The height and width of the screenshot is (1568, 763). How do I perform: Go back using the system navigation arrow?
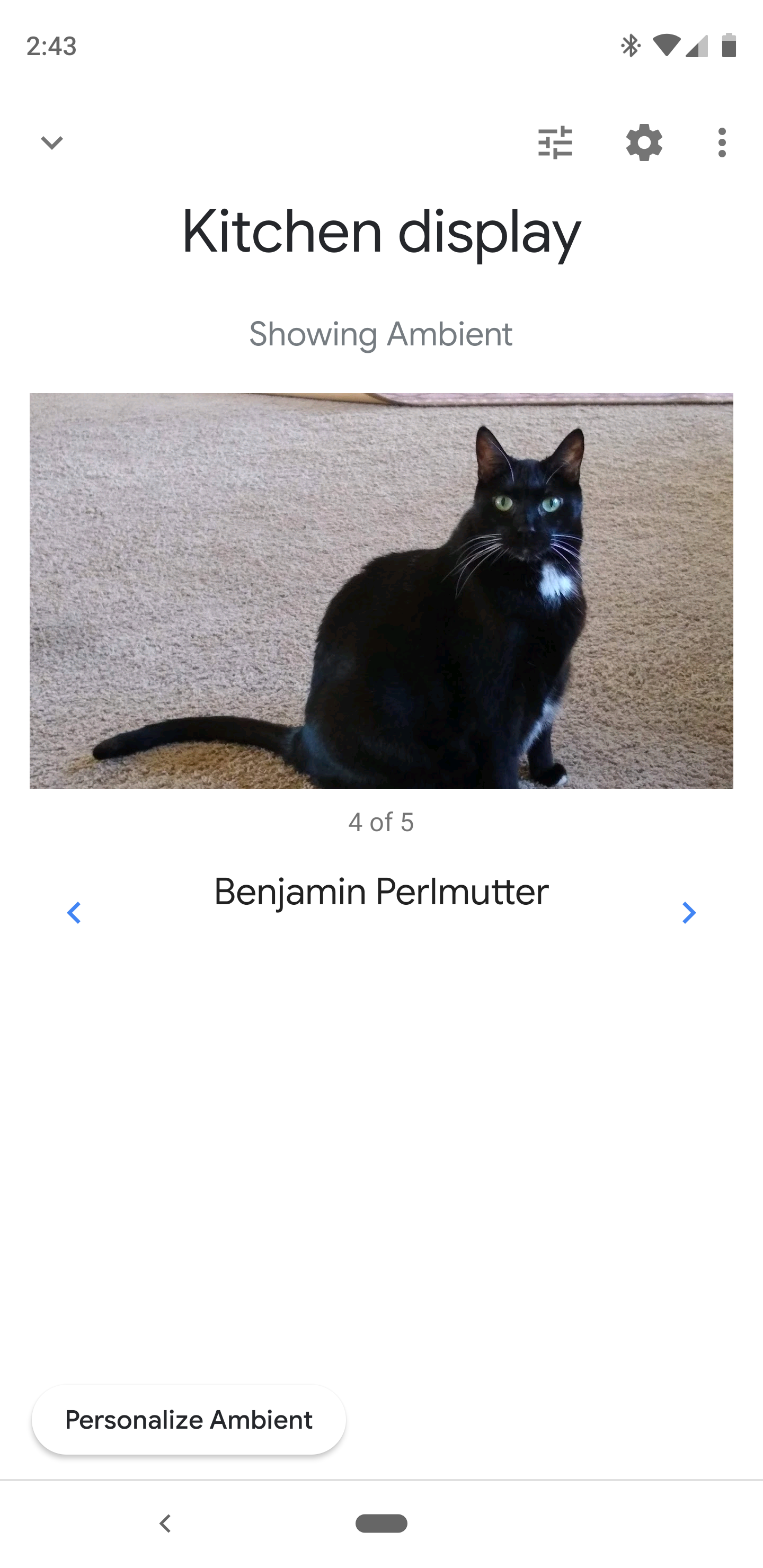pos(165,1524)
